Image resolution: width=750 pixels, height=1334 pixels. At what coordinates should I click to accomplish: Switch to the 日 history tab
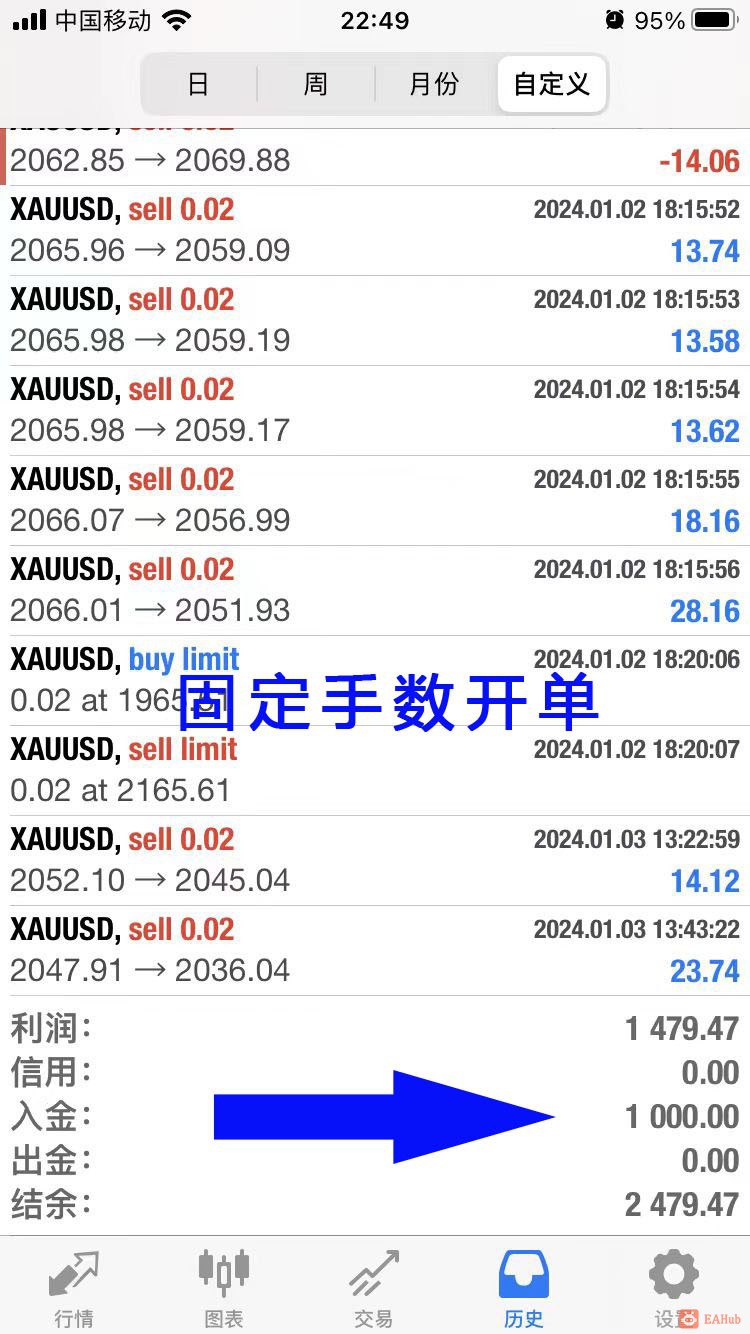pos(199,84)
